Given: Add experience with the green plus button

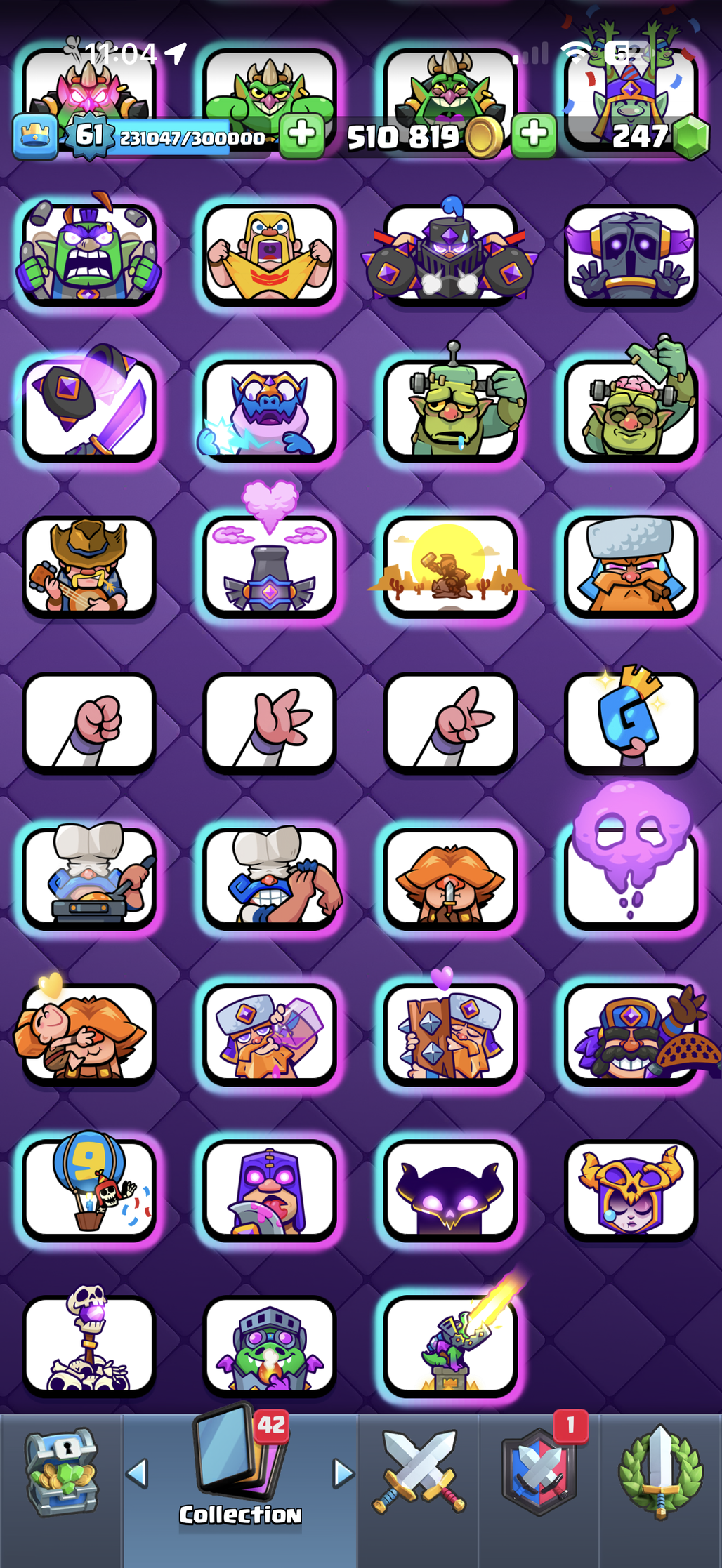Looking at the screenshot, I should [x=302, y=134].
